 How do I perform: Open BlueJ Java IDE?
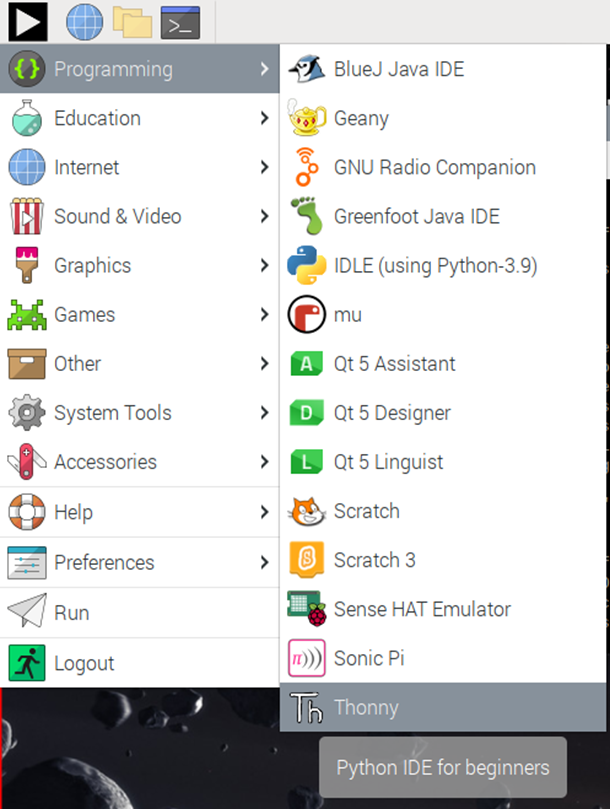(x=398, y=69)
